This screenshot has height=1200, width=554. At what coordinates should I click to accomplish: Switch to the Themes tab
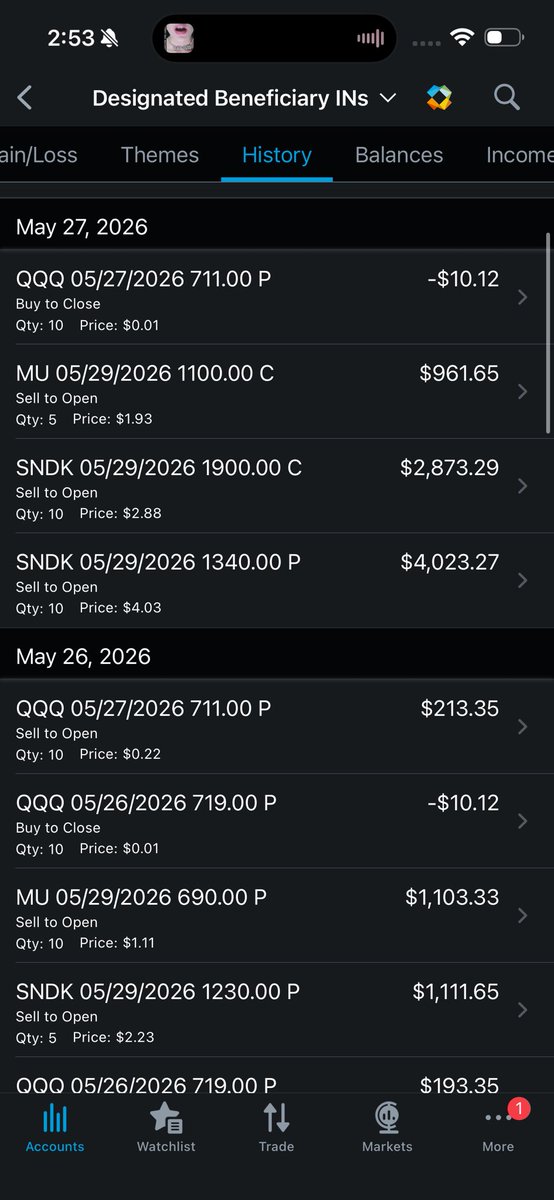coord(160,155)
